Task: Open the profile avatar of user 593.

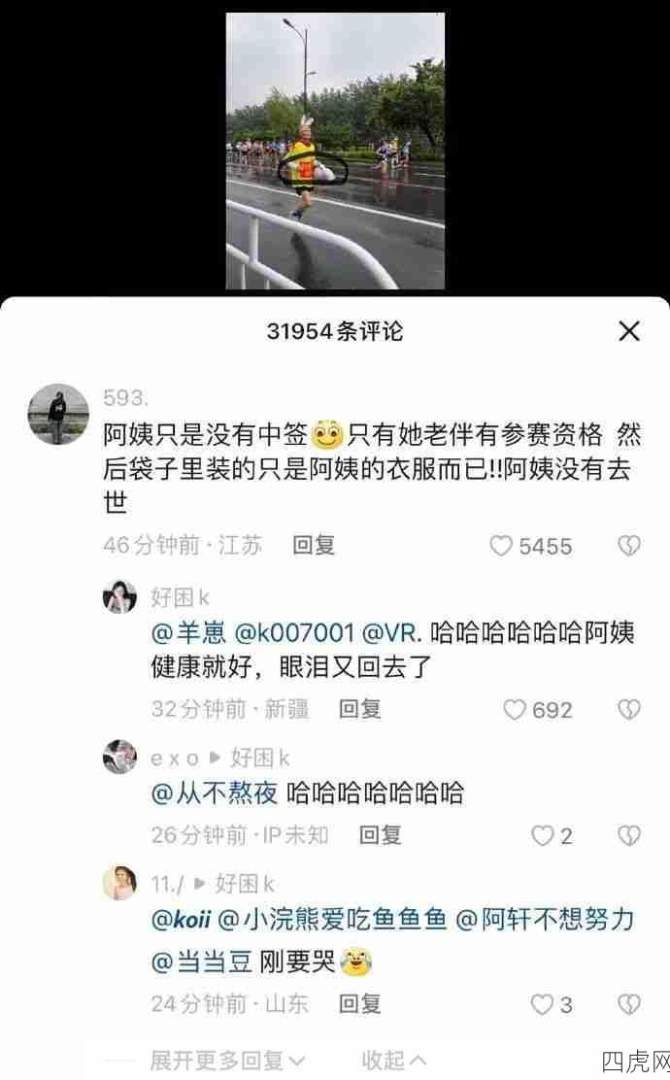Action: point(58,415)
